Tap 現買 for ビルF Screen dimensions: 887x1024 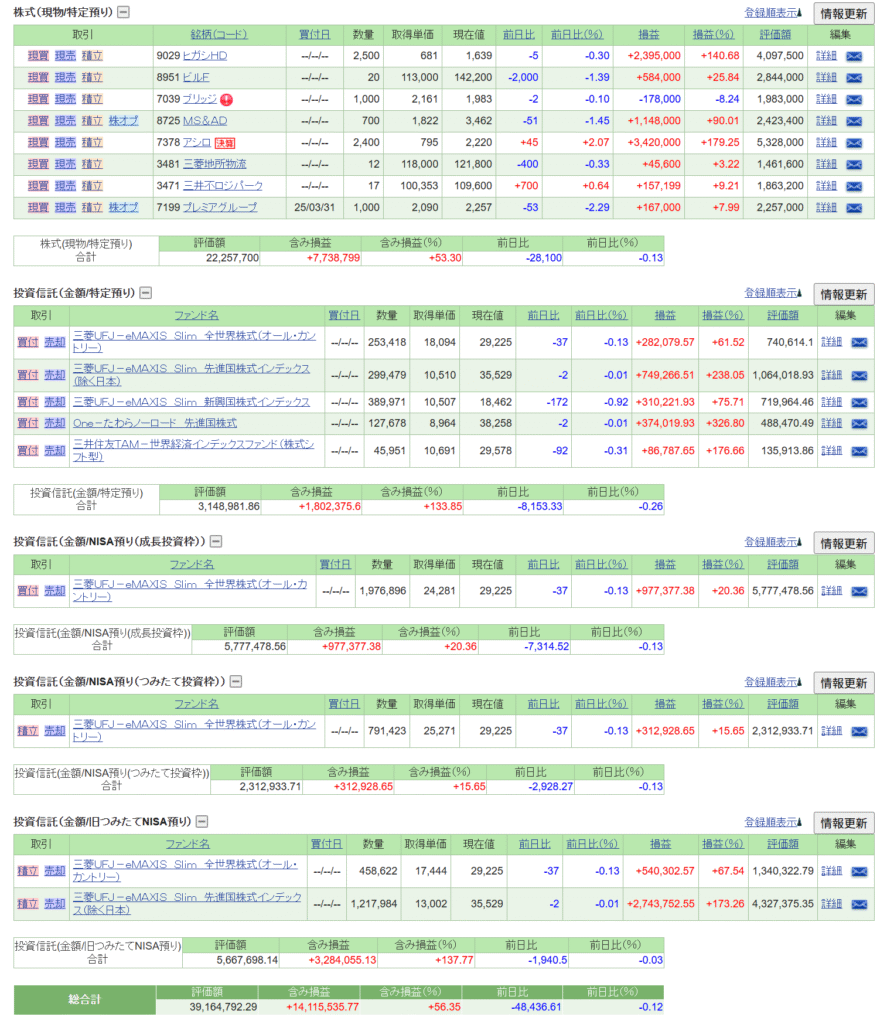[x=38, y=77]
